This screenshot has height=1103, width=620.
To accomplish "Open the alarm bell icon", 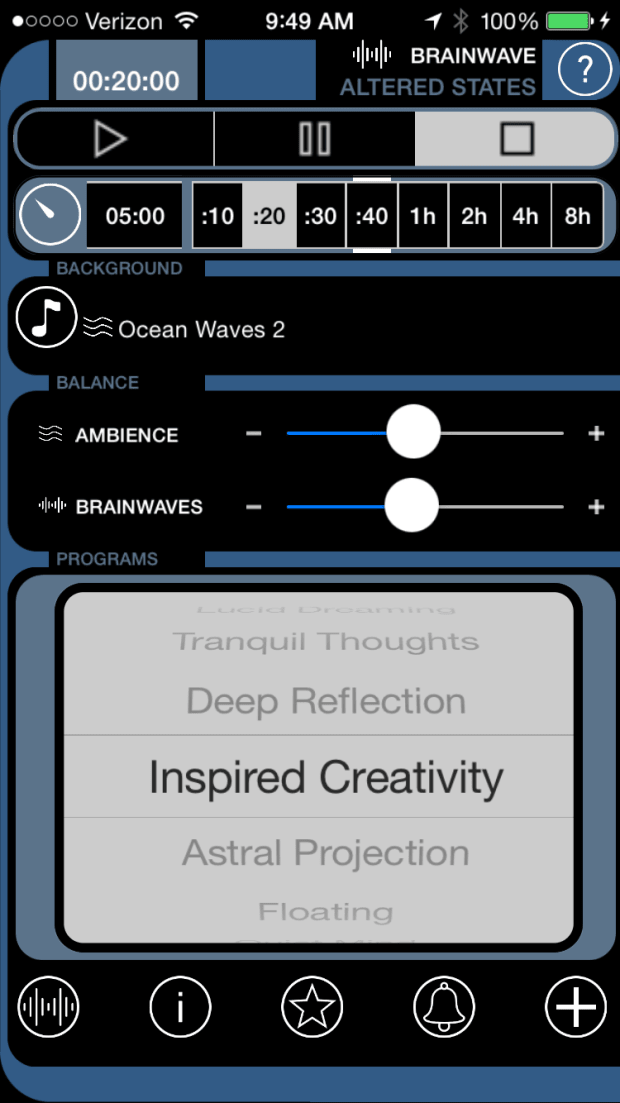I will pyautogui.click(x=444, y=1006).
